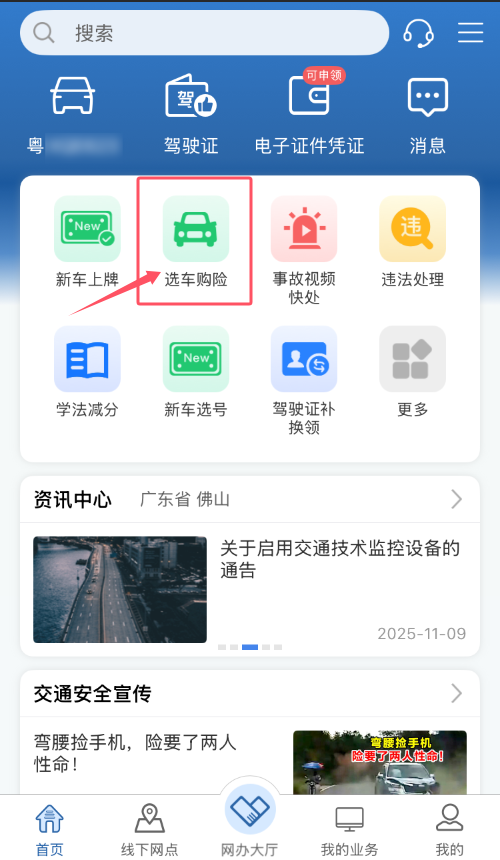500x860 pixels.
Task: Open 消息 messages
Action: click(x=428, y=115)
